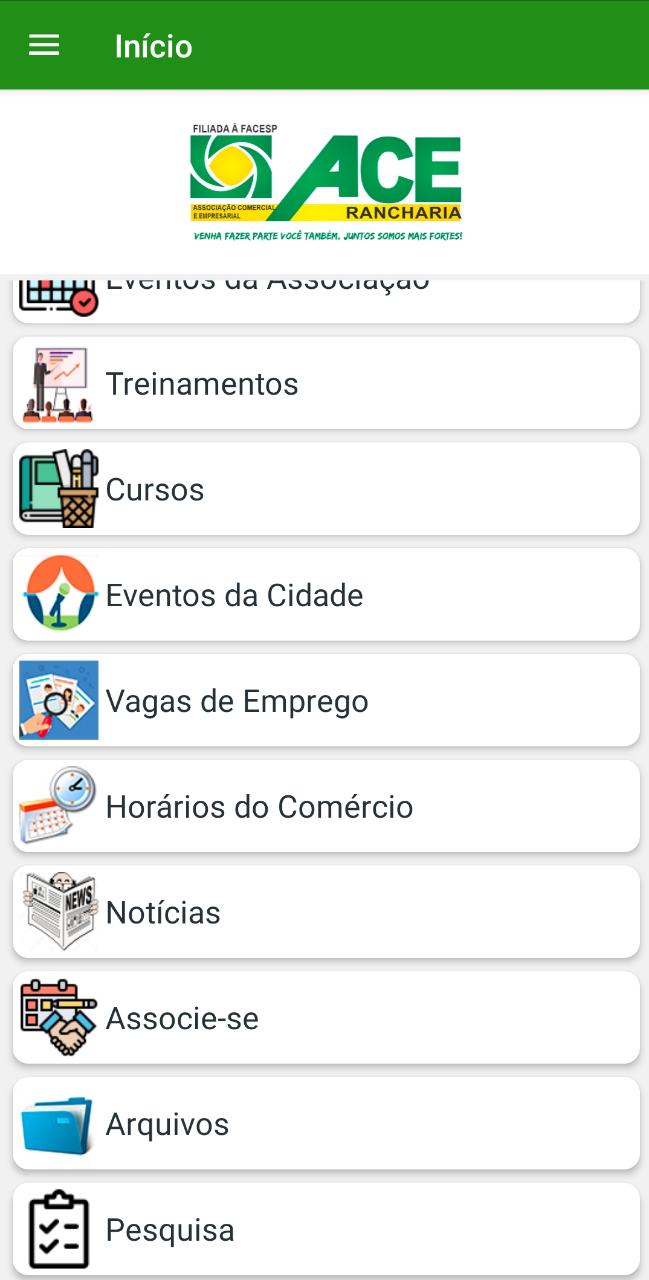
Task: Open Eventos da Cidade
Action: [x=326, y=595]
